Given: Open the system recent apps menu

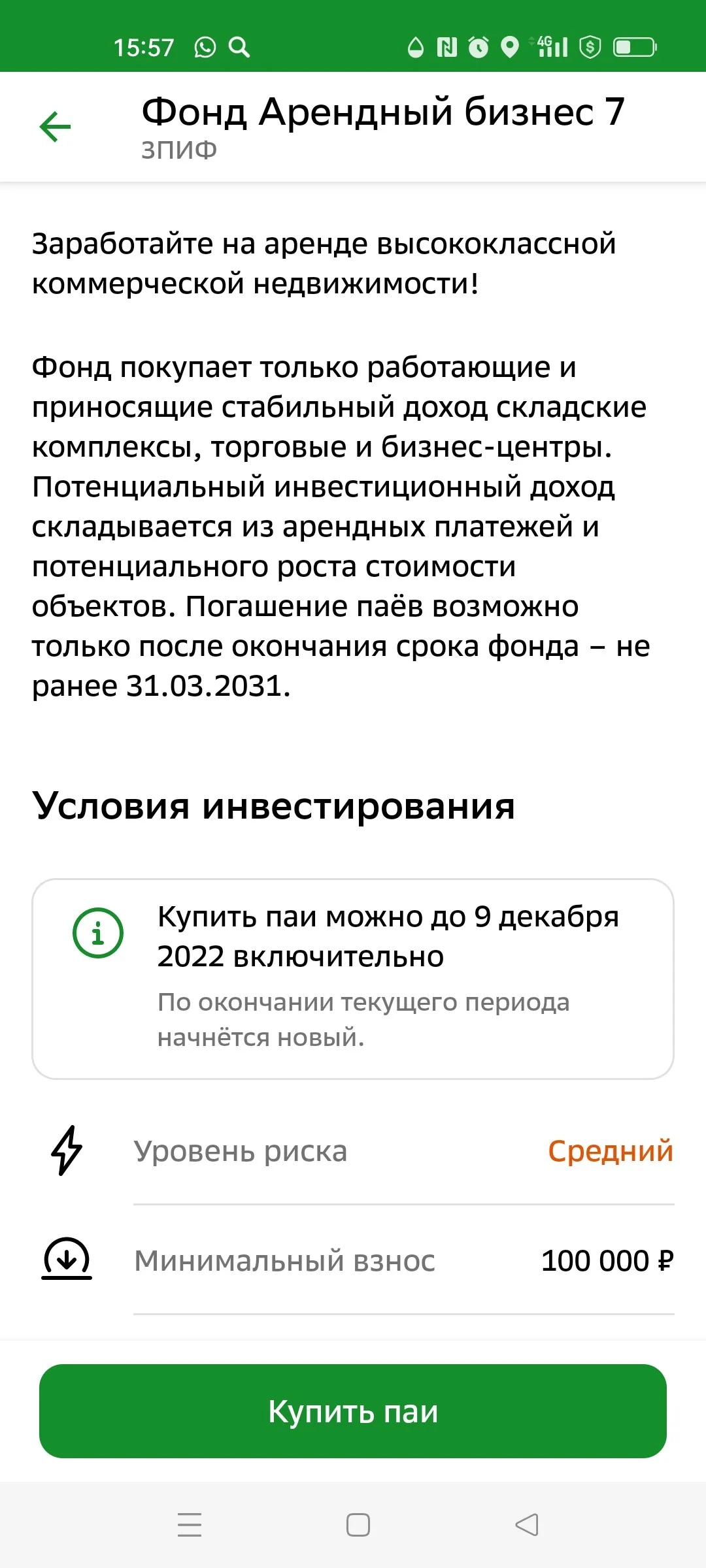Looking at the screenshot, I should pyautogui.click(x=190, y=1524).
